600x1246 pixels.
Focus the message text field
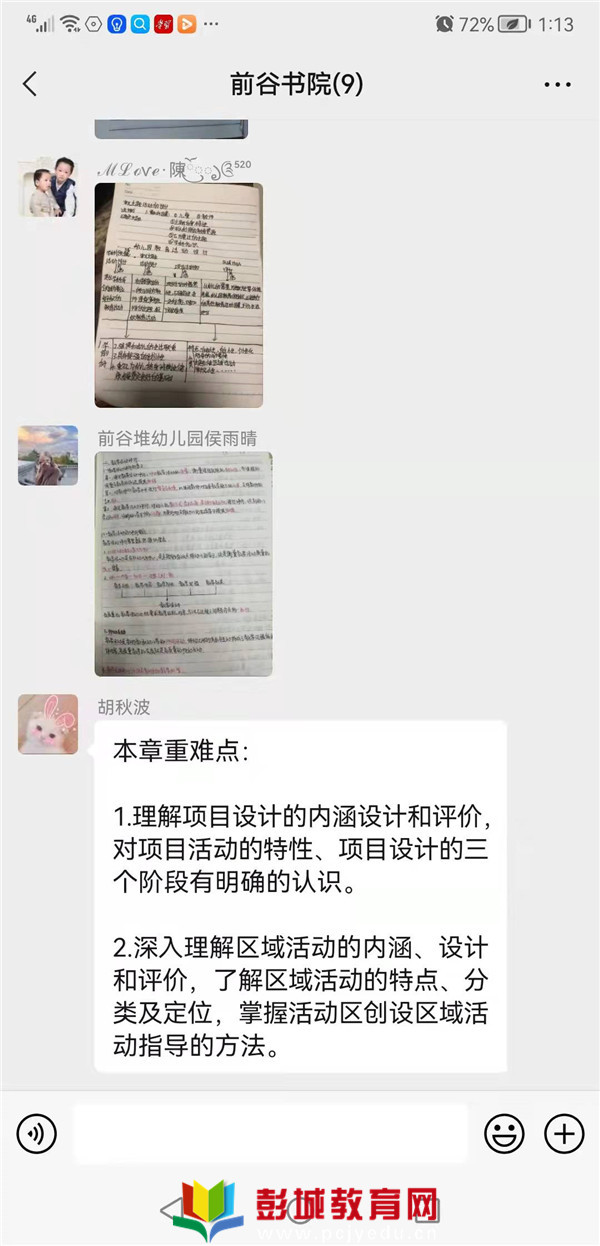(x=270, y=1133)
